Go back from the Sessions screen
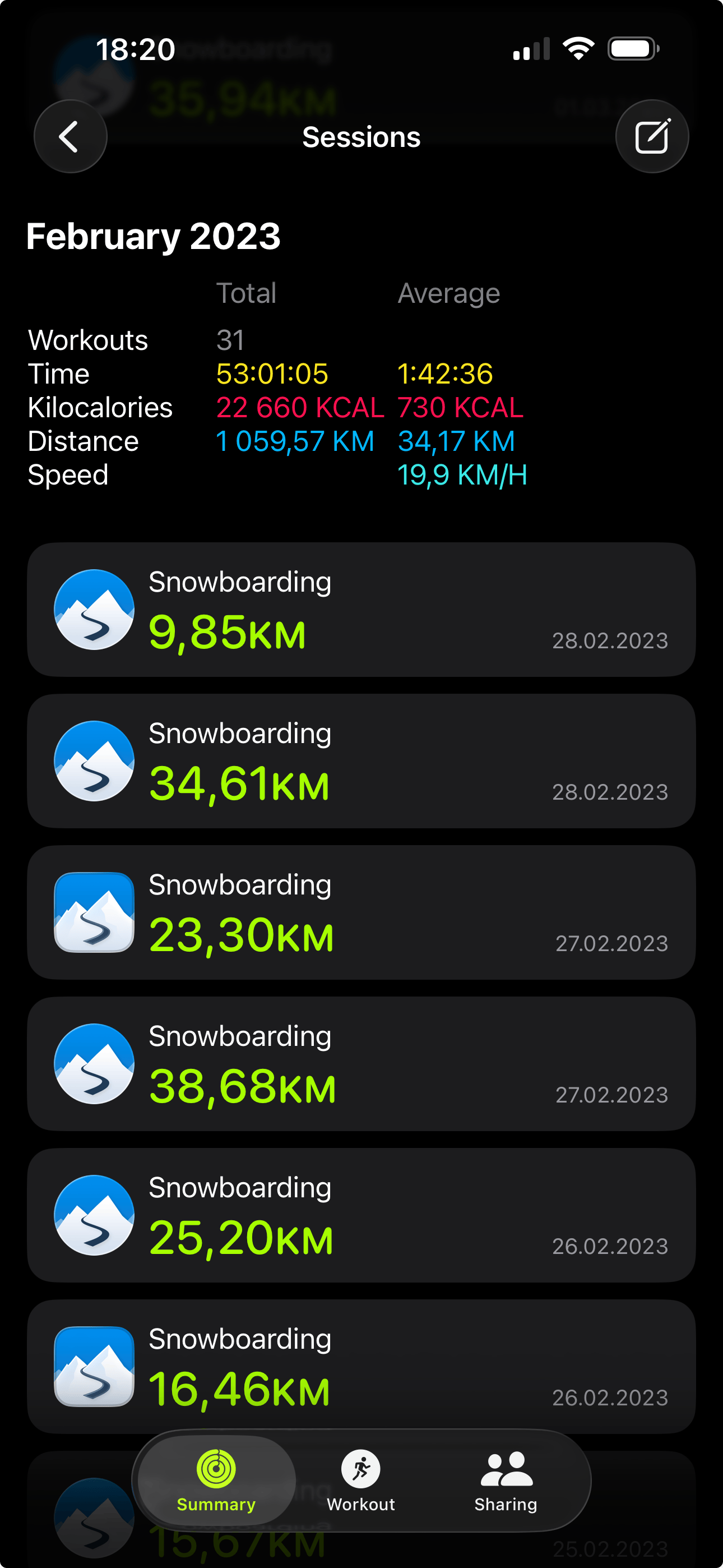The width and height of the screenshot is (723, 1568). pos(70,136)
